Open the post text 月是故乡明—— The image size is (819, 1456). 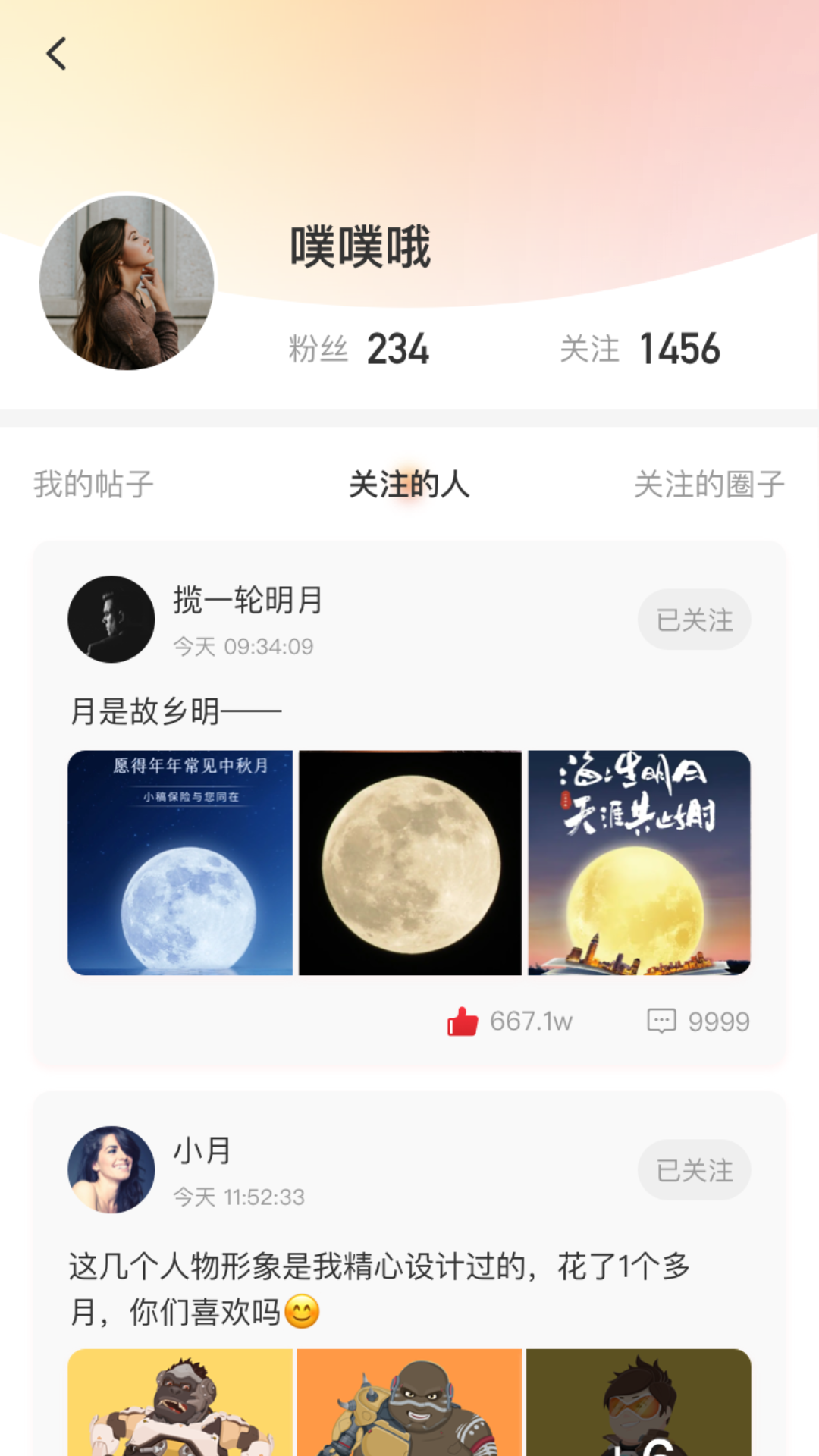[x=173, y=709]
